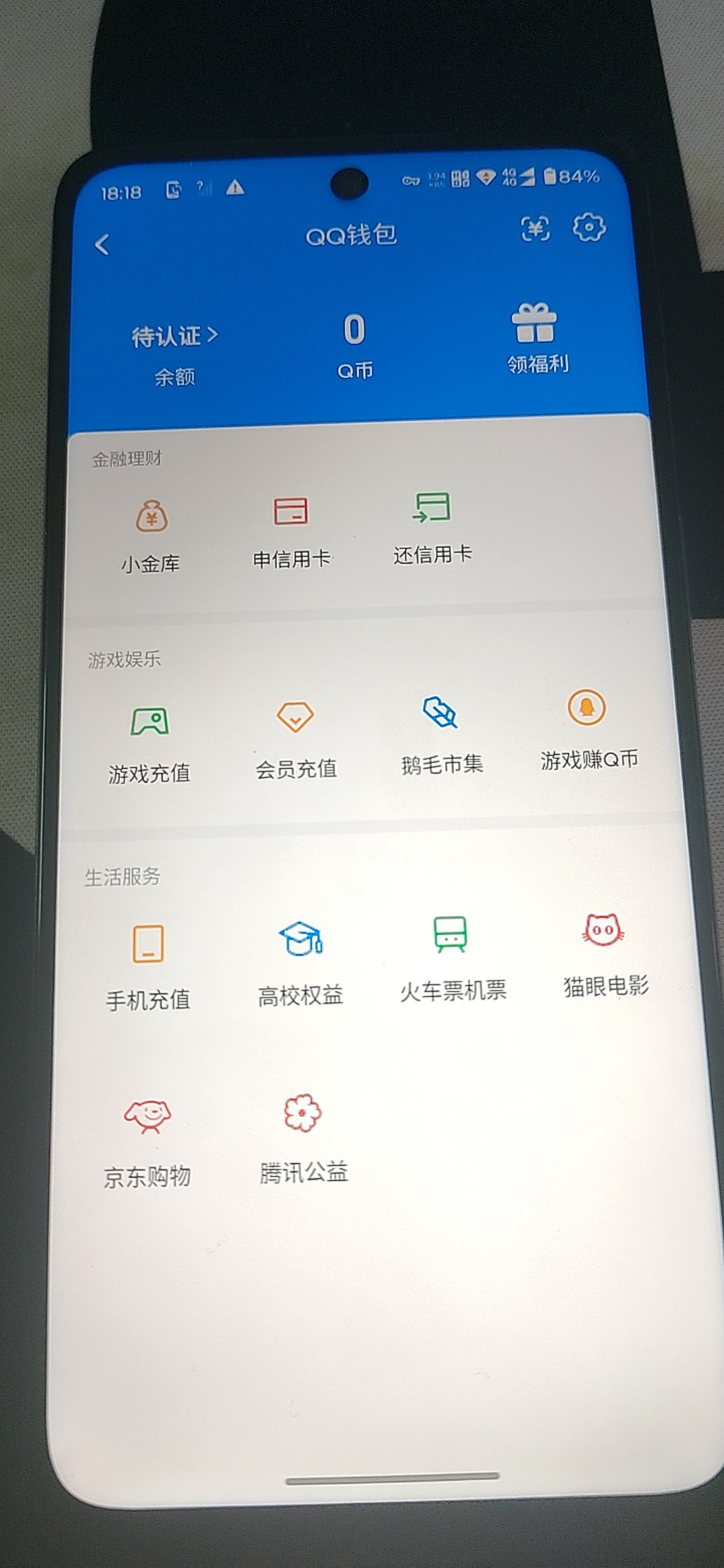Open 游戏充值

pyautogui.click(x=149, y=742)
